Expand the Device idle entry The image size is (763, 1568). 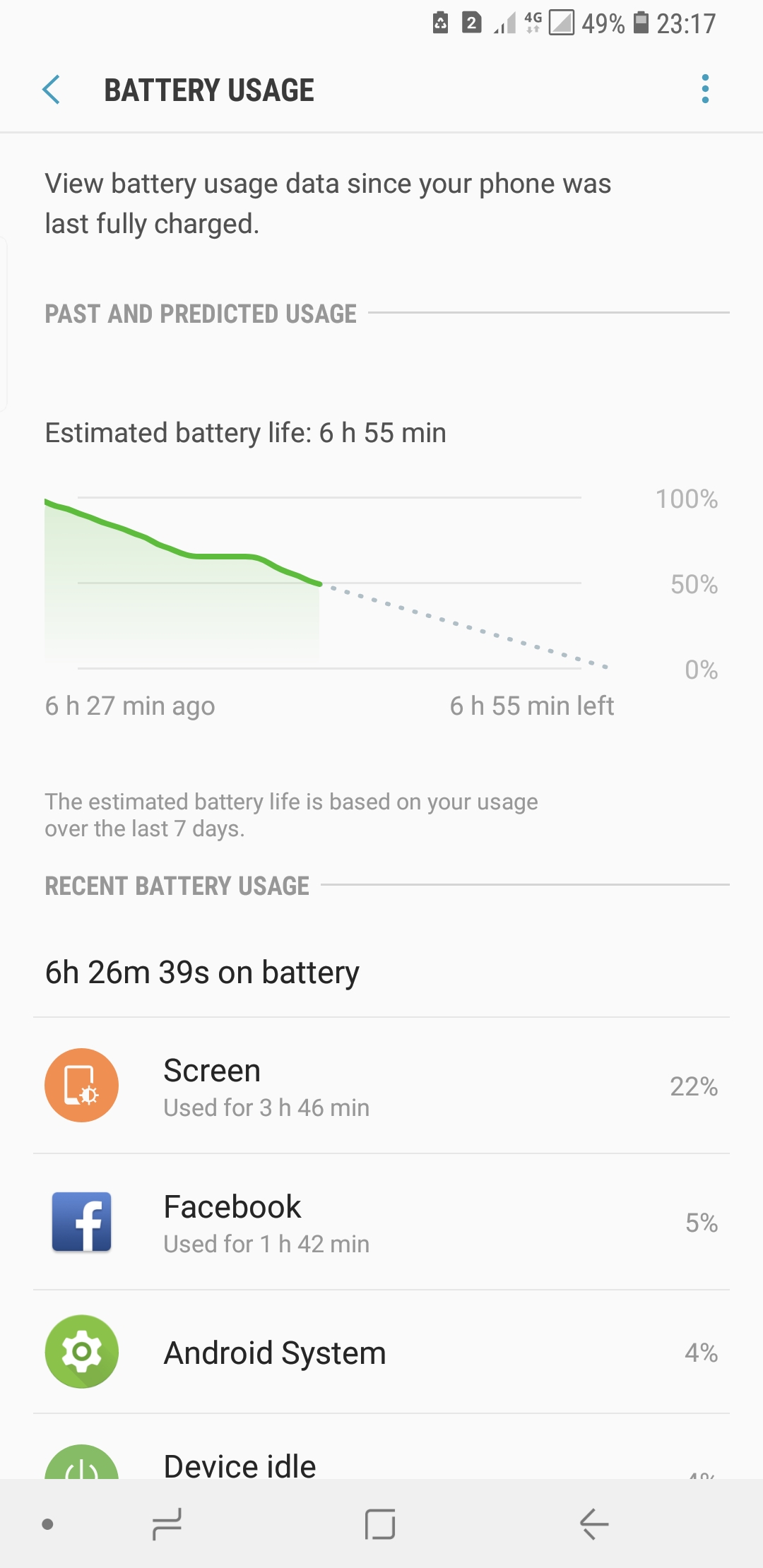point(381,1466)
